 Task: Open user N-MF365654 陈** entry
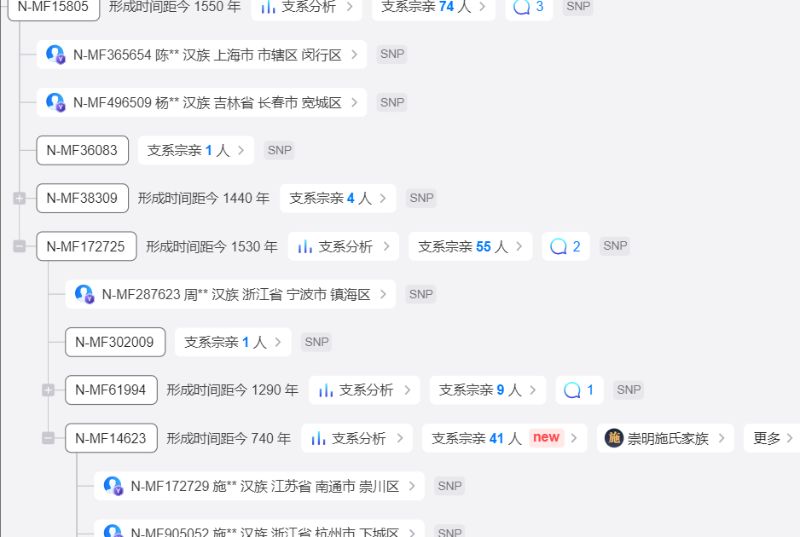tap(202, 55)
